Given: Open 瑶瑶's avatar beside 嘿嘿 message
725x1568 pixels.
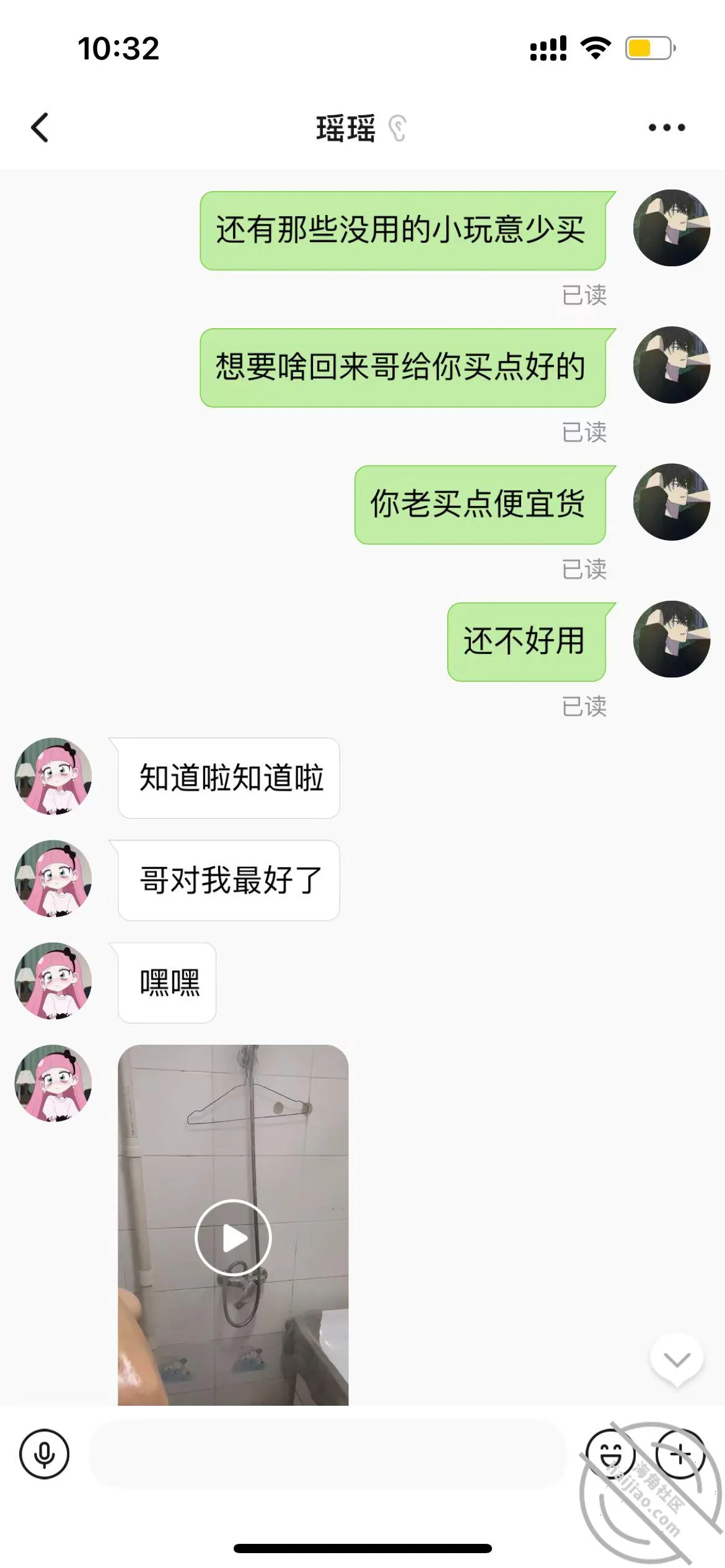Looking at the screenshot, I should (x=53, y=981).
